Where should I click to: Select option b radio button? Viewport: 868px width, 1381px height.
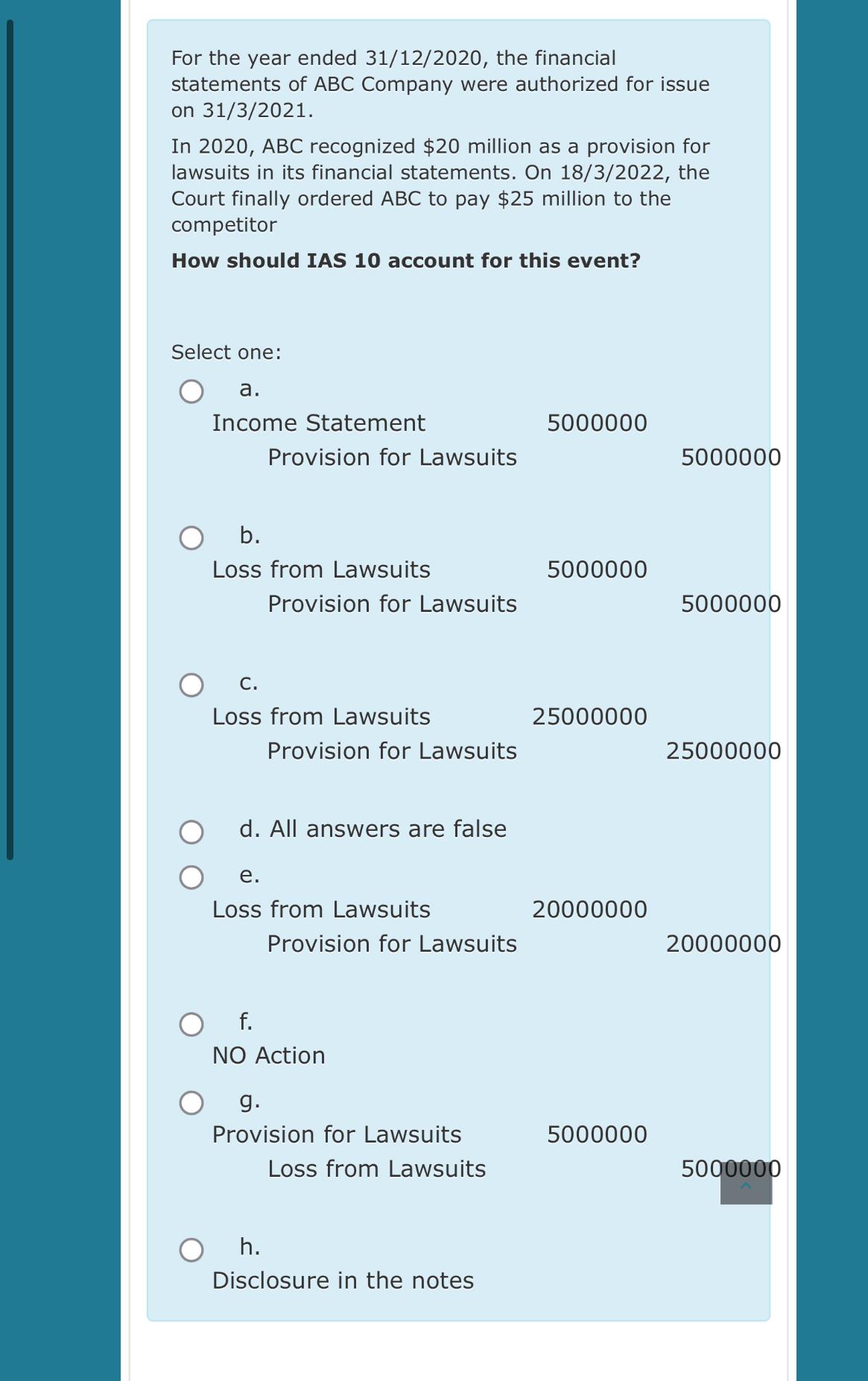click(x=191, y=536)
